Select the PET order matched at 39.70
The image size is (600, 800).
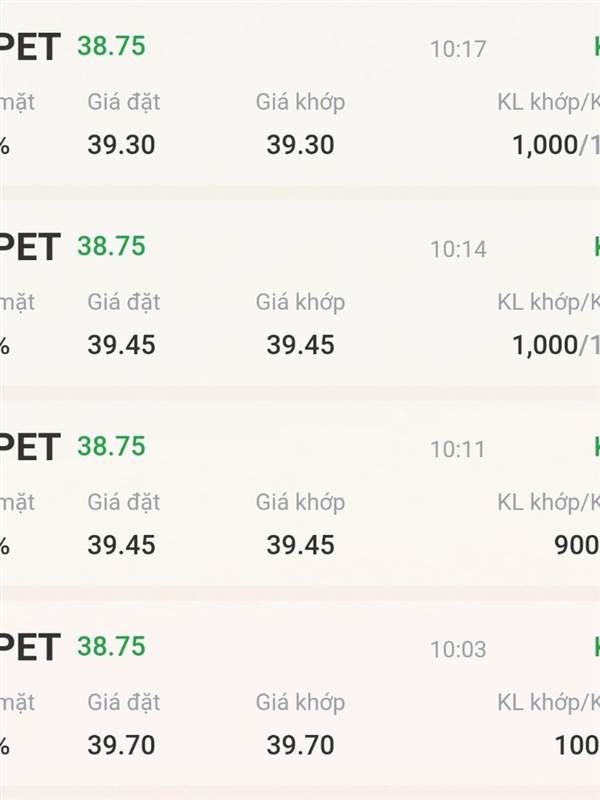pos(300,693)
